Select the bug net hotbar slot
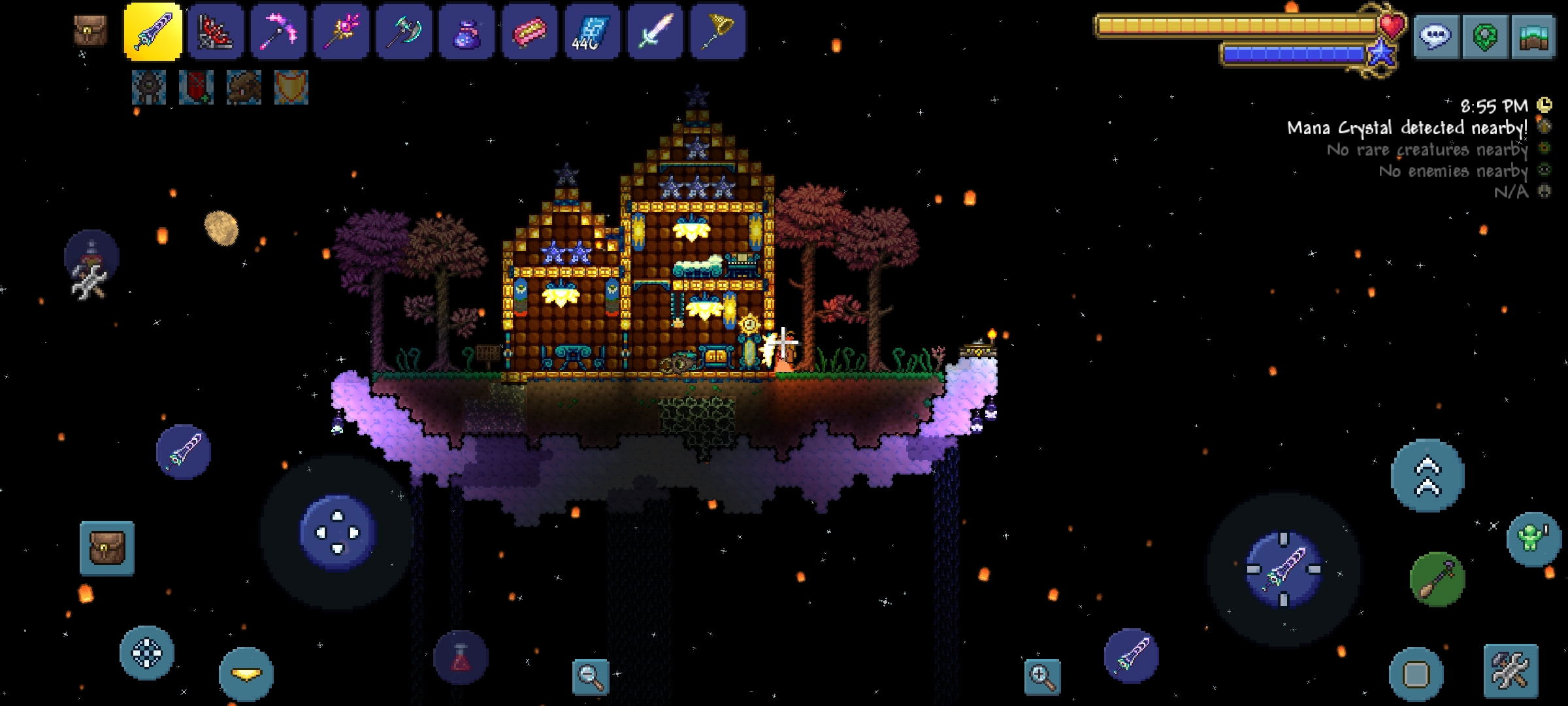The height and width of the screenshot is (706, 1568). click(717, 31)
